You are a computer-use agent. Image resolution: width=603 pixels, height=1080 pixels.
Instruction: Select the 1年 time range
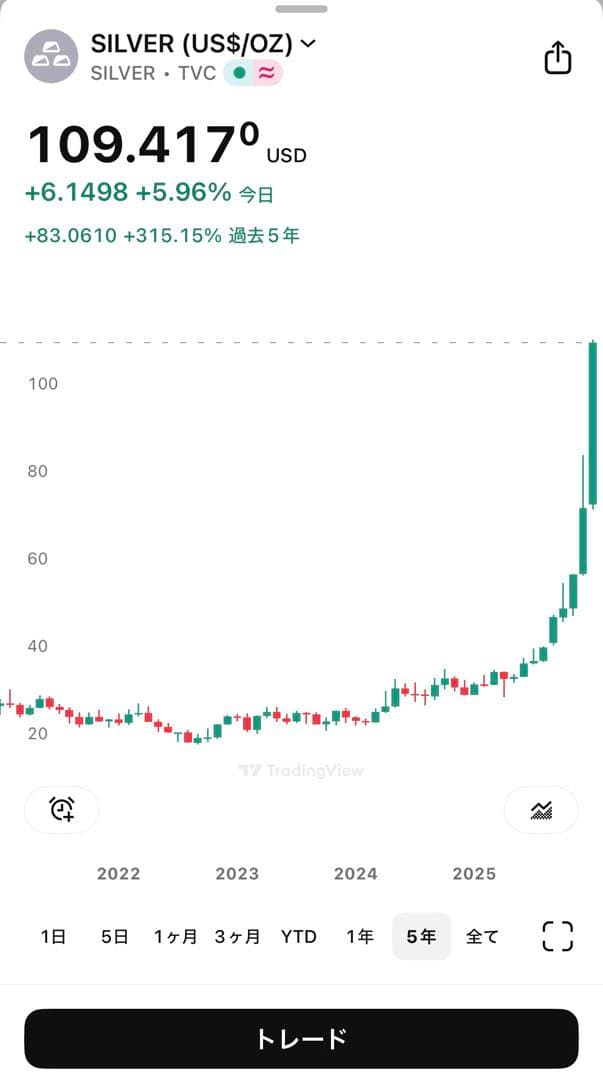[x=360, y=937]
